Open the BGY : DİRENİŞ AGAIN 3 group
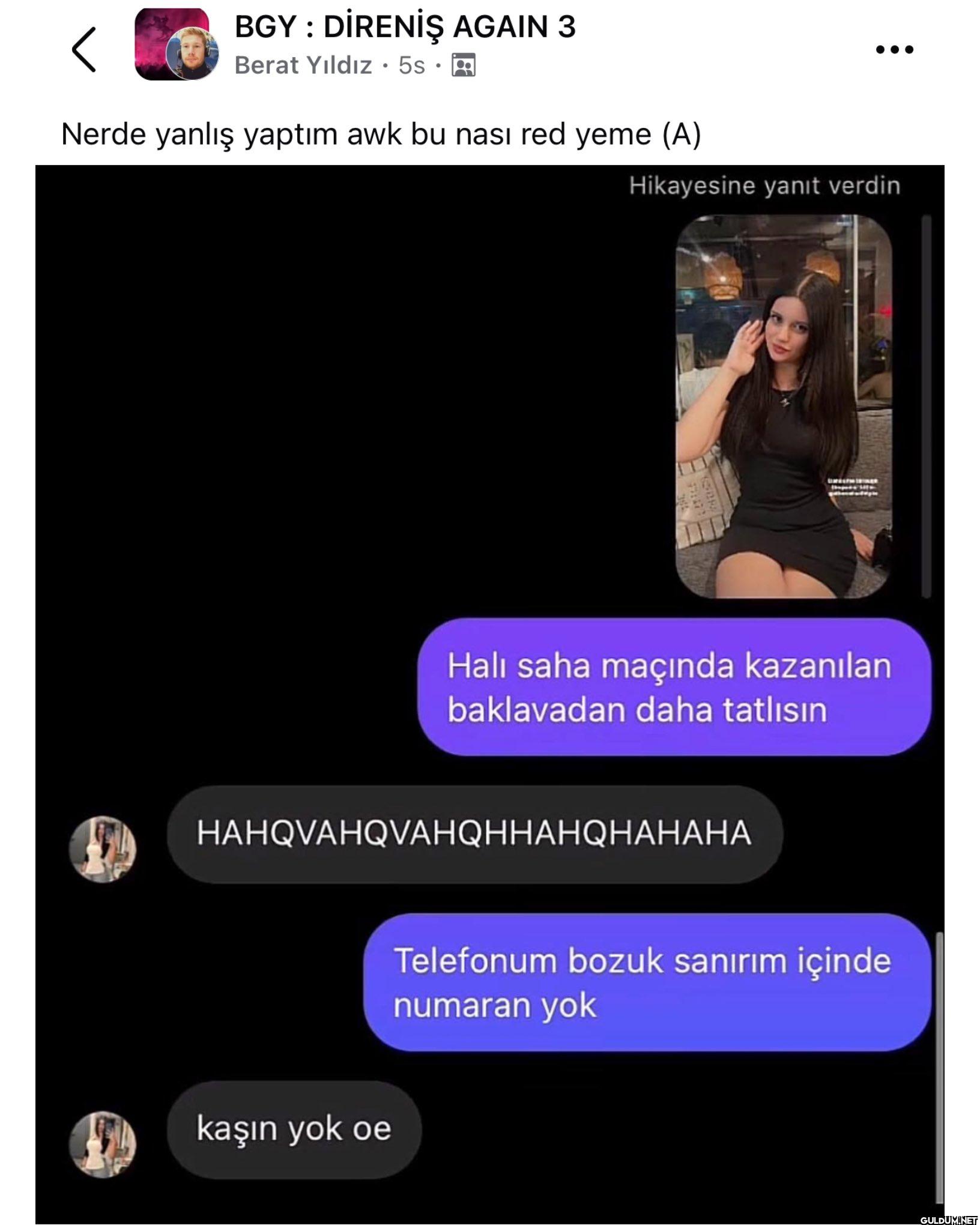 point(405,27)
